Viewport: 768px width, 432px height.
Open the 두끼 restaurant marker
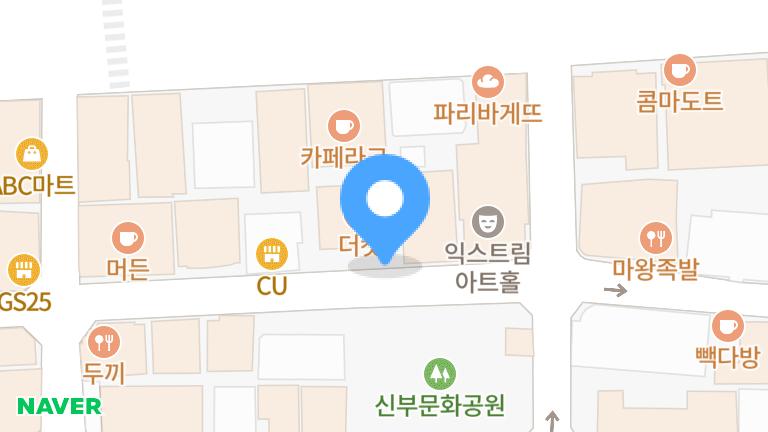103,343
